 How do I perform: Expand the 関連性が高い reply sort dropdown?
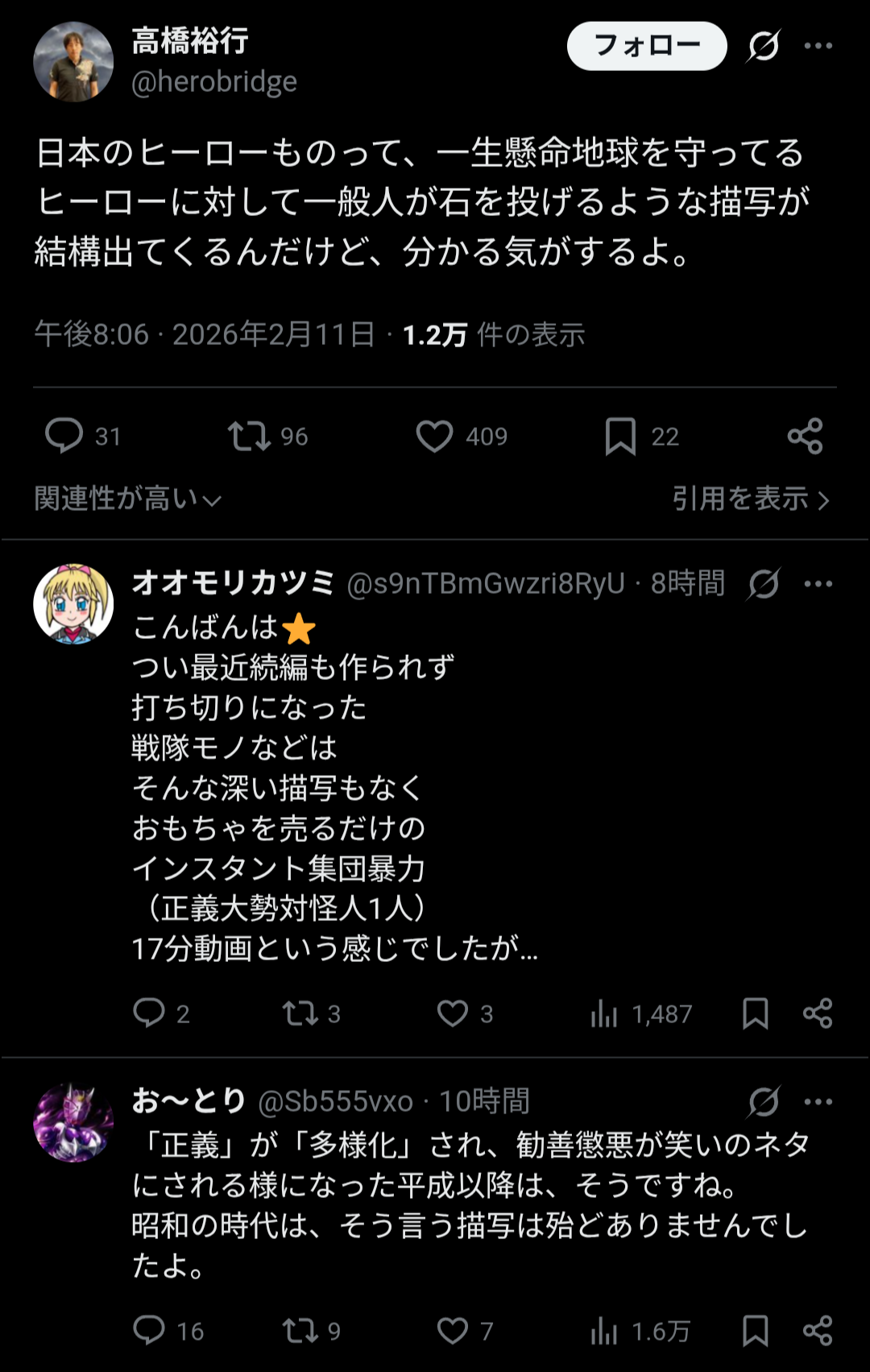[127, 499]
